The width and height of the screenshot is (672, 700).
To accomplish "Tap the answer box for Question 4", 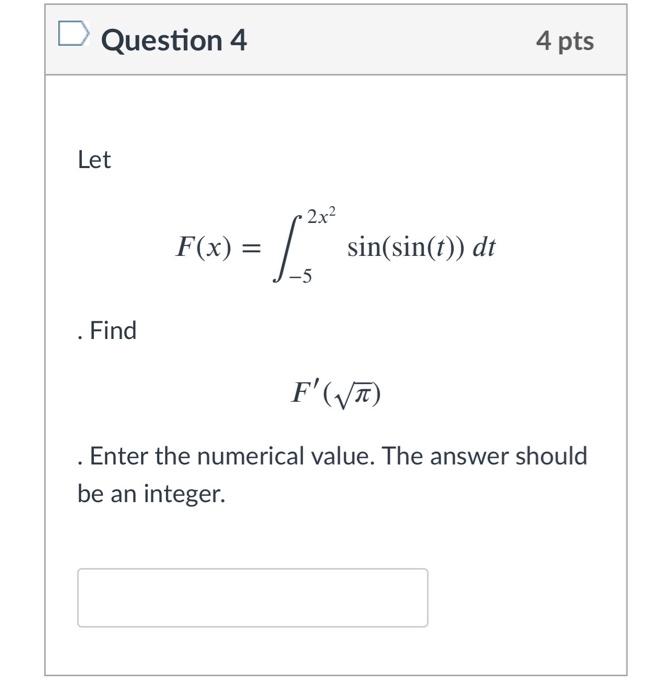I will click(252, 597).
